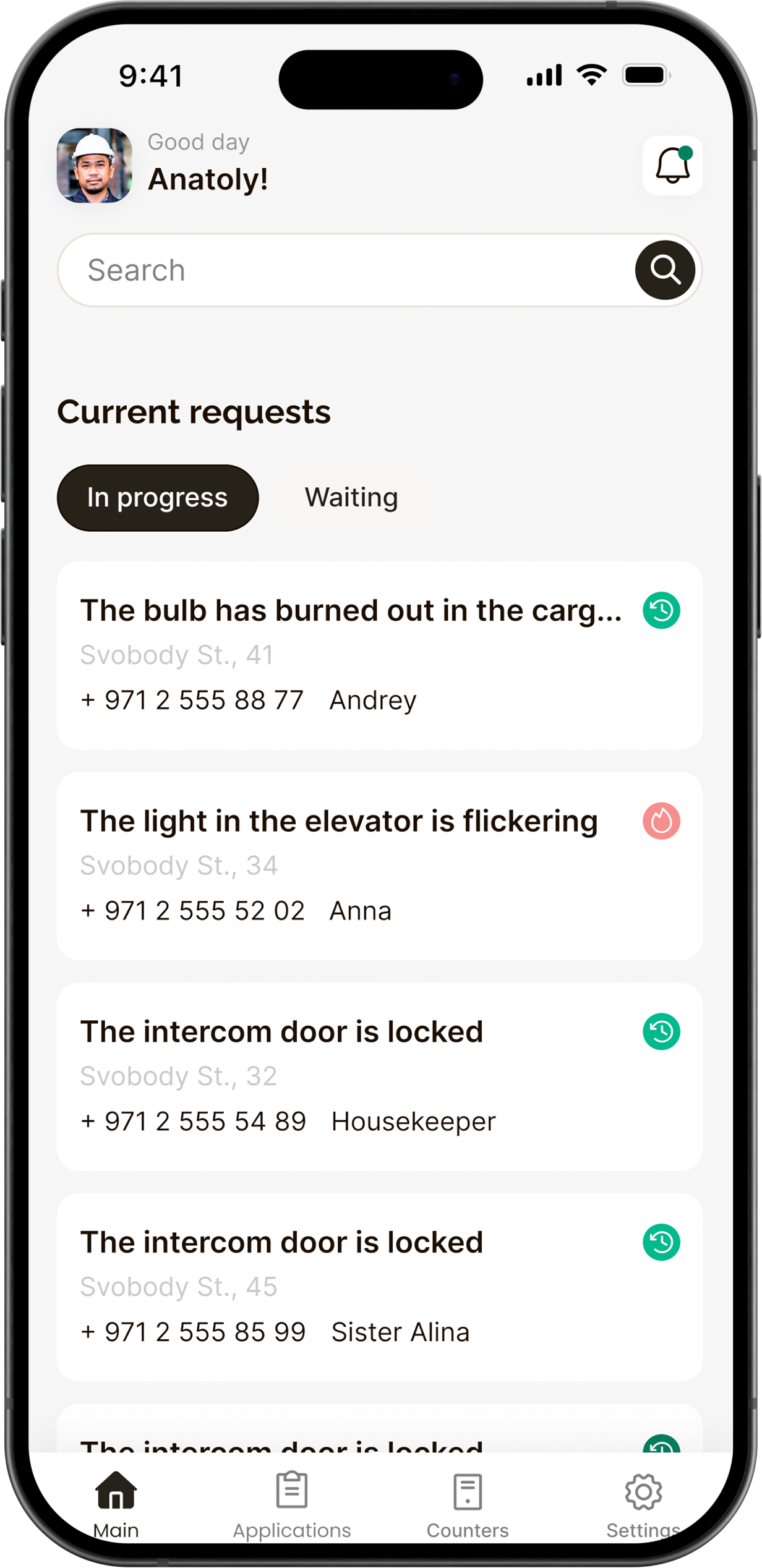762x1568 pixels.
Task: Switch to the Waiting tab
Action: (351, 498)
